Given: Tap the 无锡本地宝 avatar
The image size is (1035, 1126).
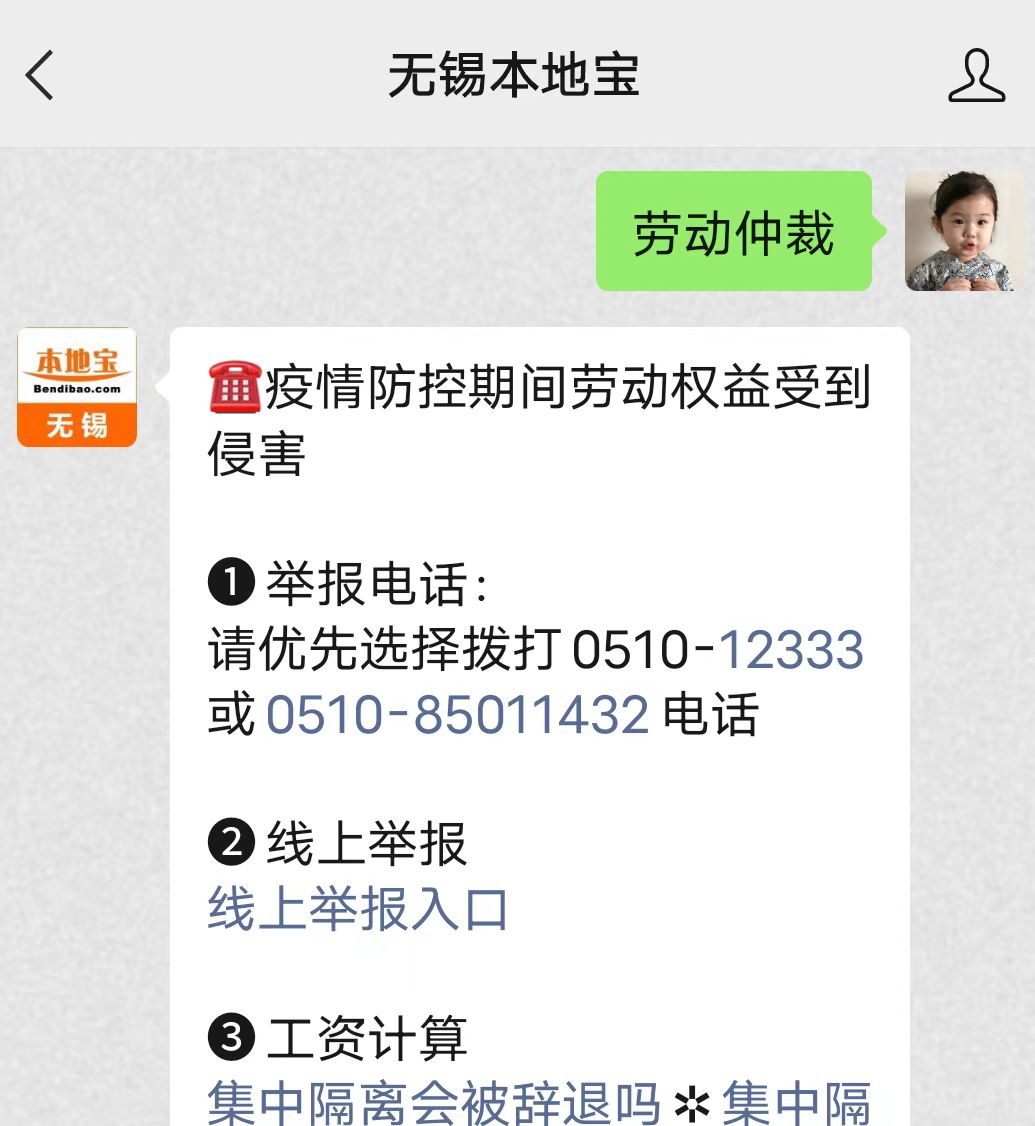Looking at the screenshot, I should point(77,387).
